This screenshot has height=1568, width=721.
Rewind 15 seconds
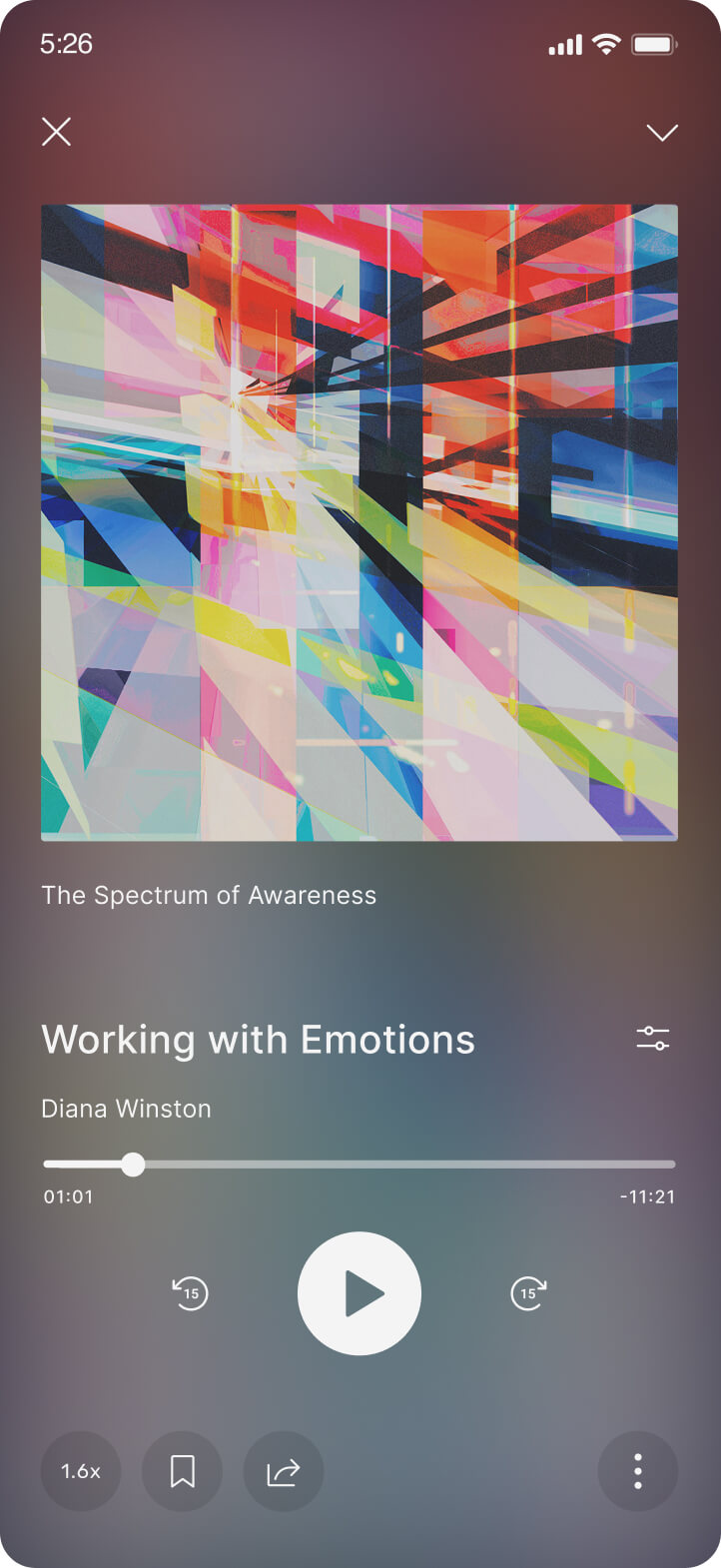pos(190,1293)
